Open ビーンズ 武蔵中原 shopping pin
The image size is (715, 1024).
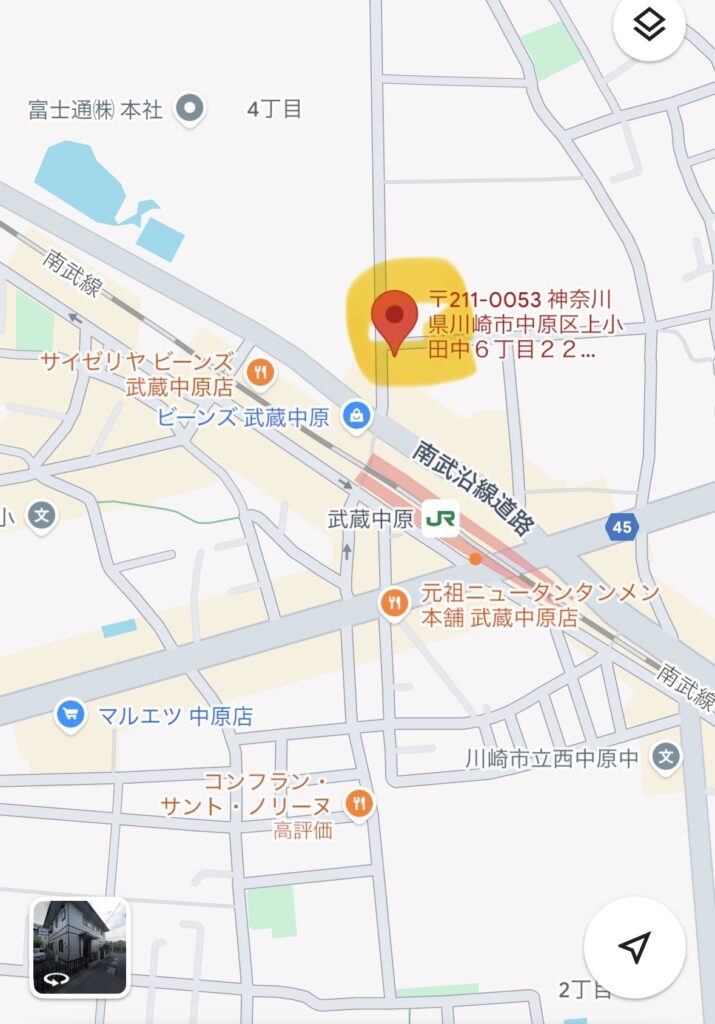(356, 414)
